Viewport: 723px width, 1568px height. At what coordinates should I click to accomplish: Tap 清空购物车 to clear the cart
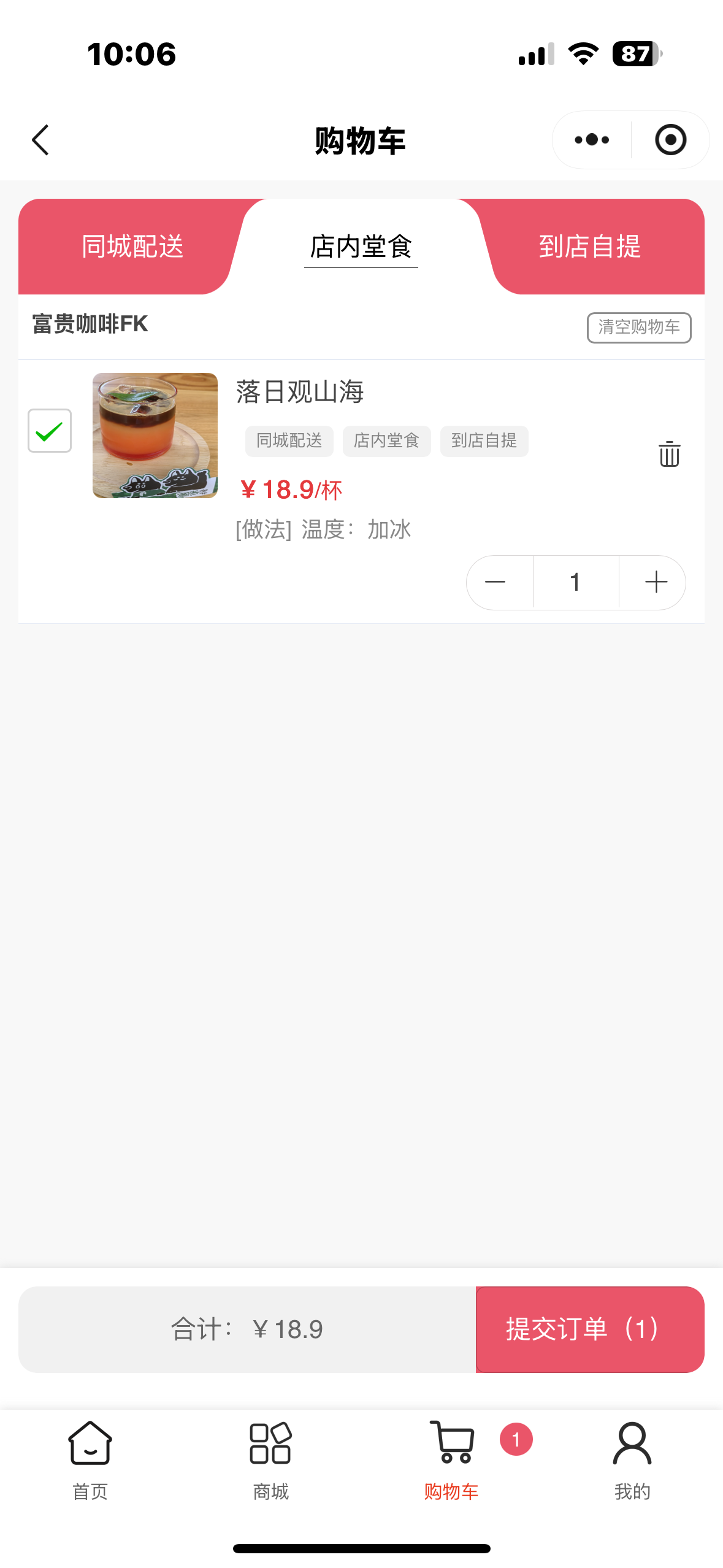pyautogui.click(x=638, y=328)
